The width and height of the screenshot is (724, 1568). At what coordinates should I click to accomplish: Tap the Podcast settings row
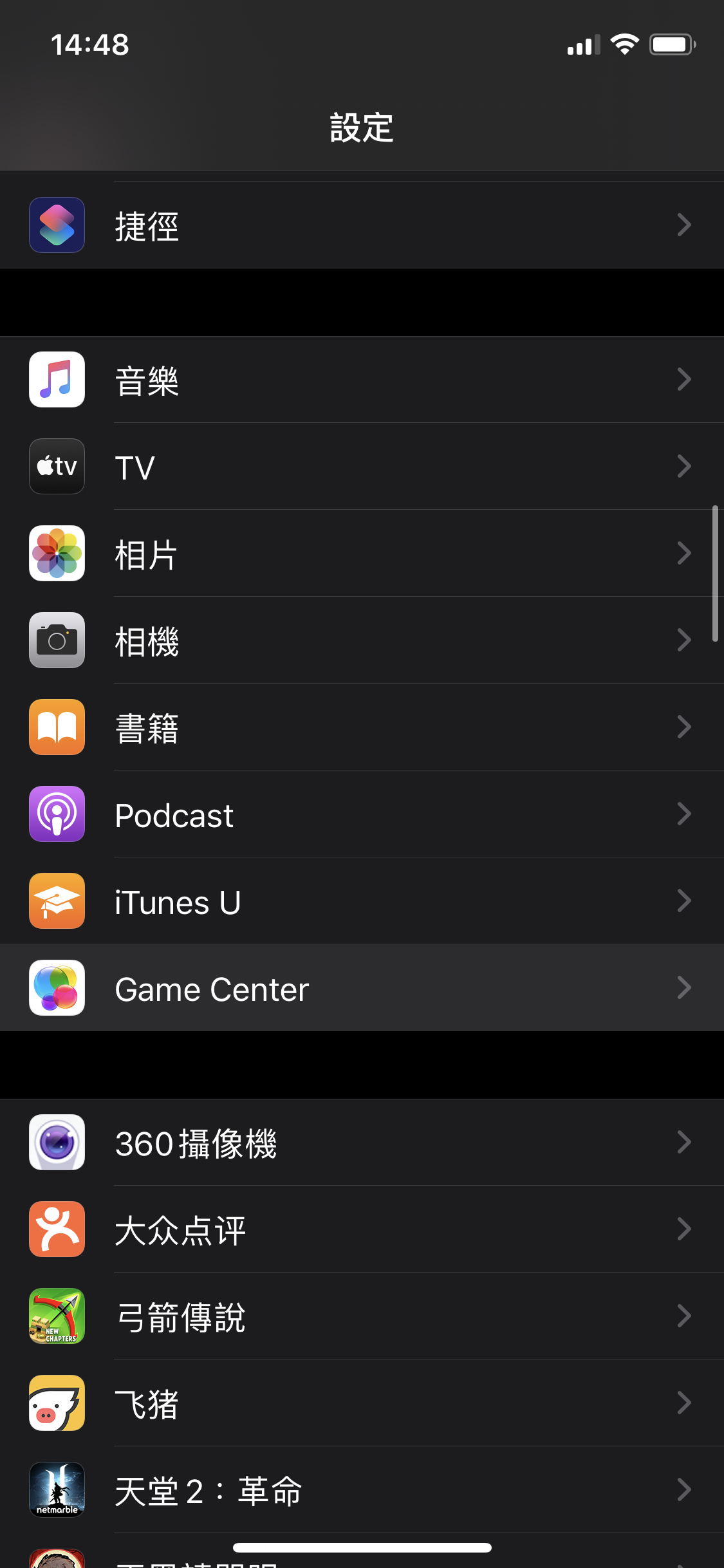[362, 814]
